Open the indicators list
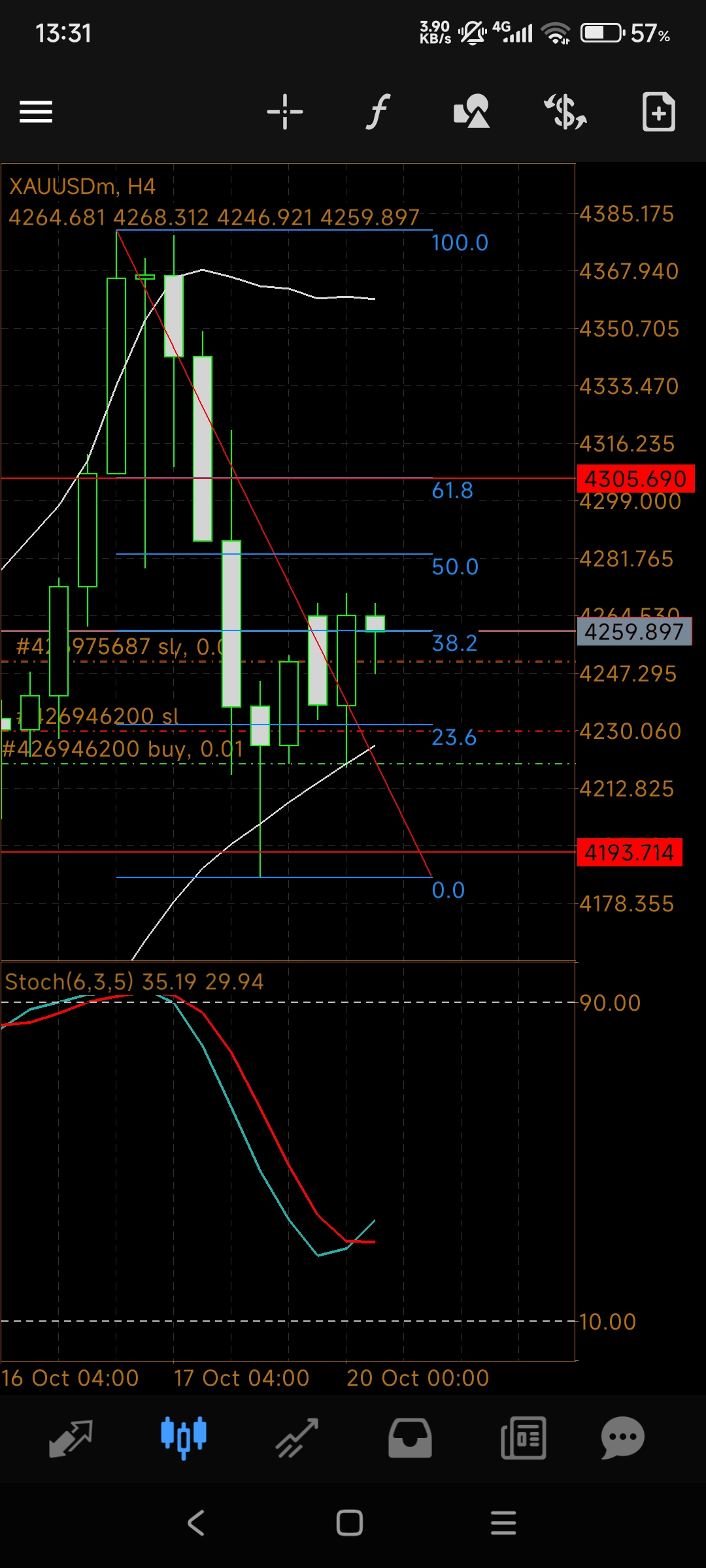 [378, 112]
